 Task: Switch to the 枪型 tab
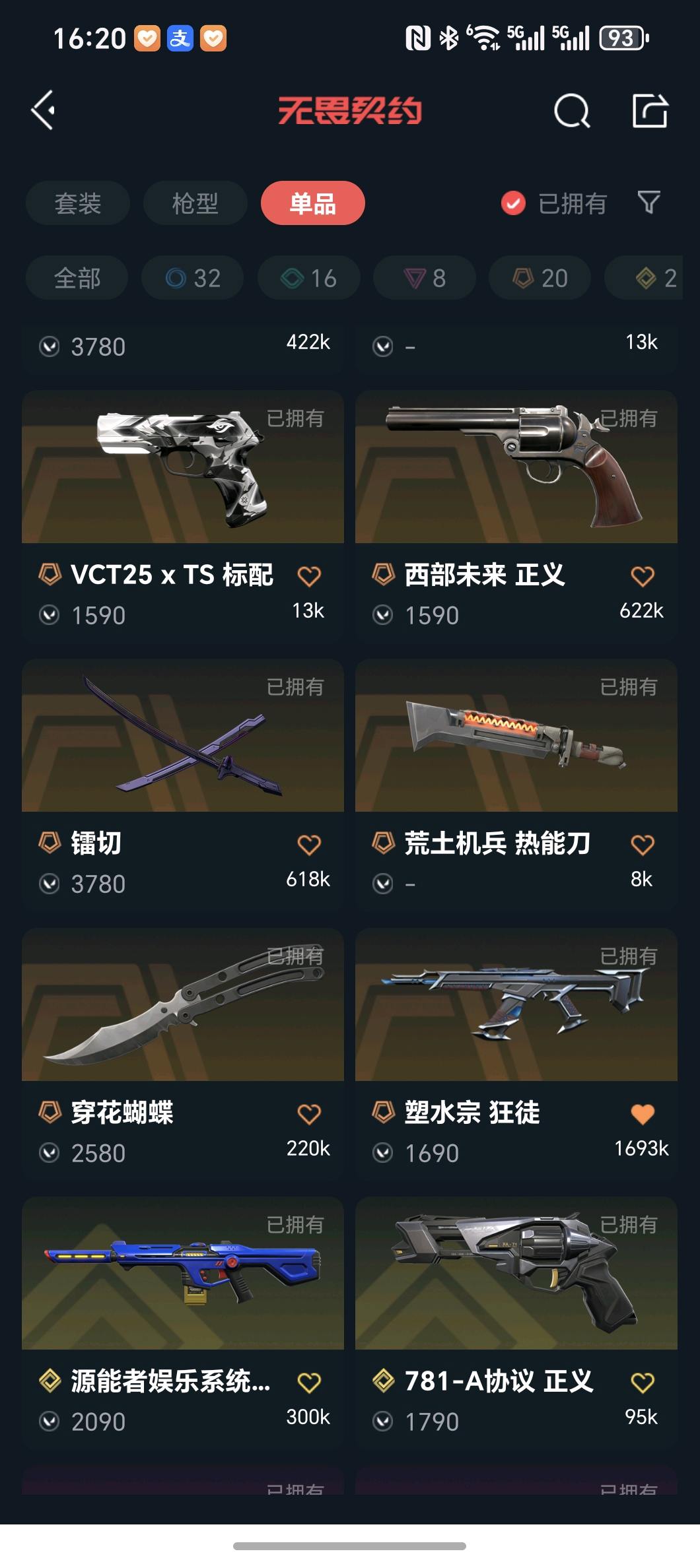195,203
